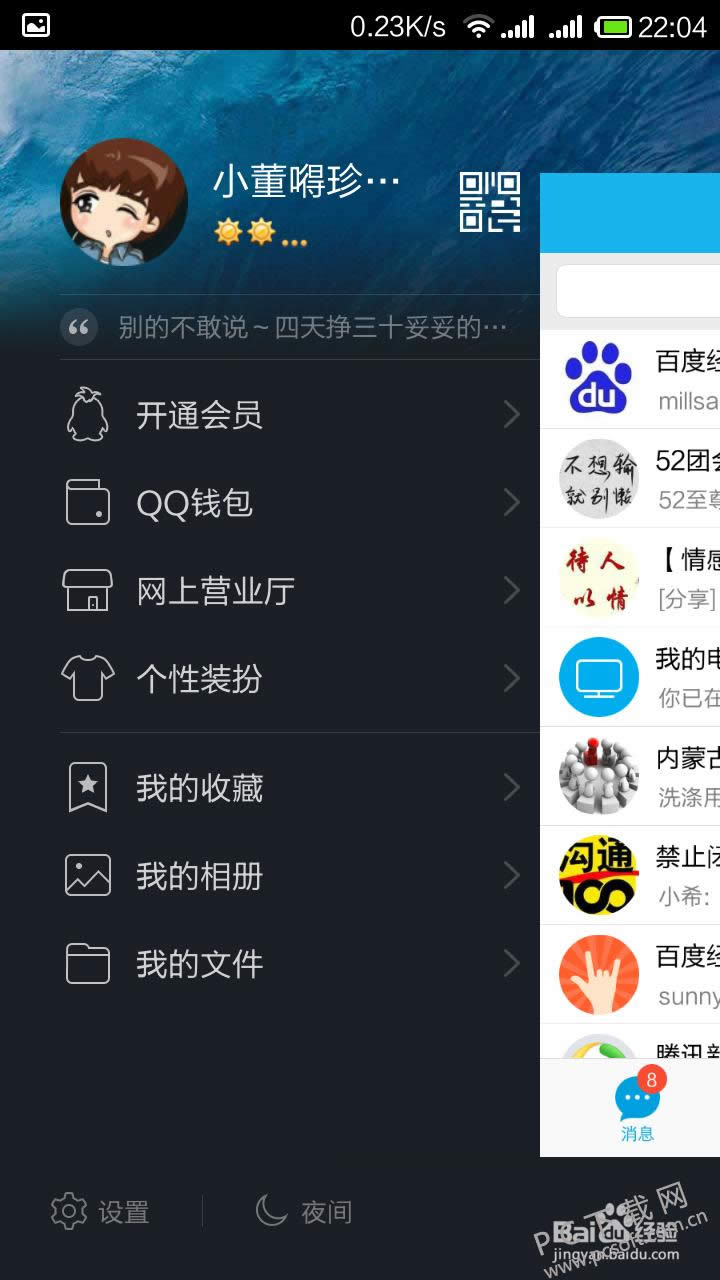
Task: Tap the storefront icon next to 网上营业厅
Action: 88,591
